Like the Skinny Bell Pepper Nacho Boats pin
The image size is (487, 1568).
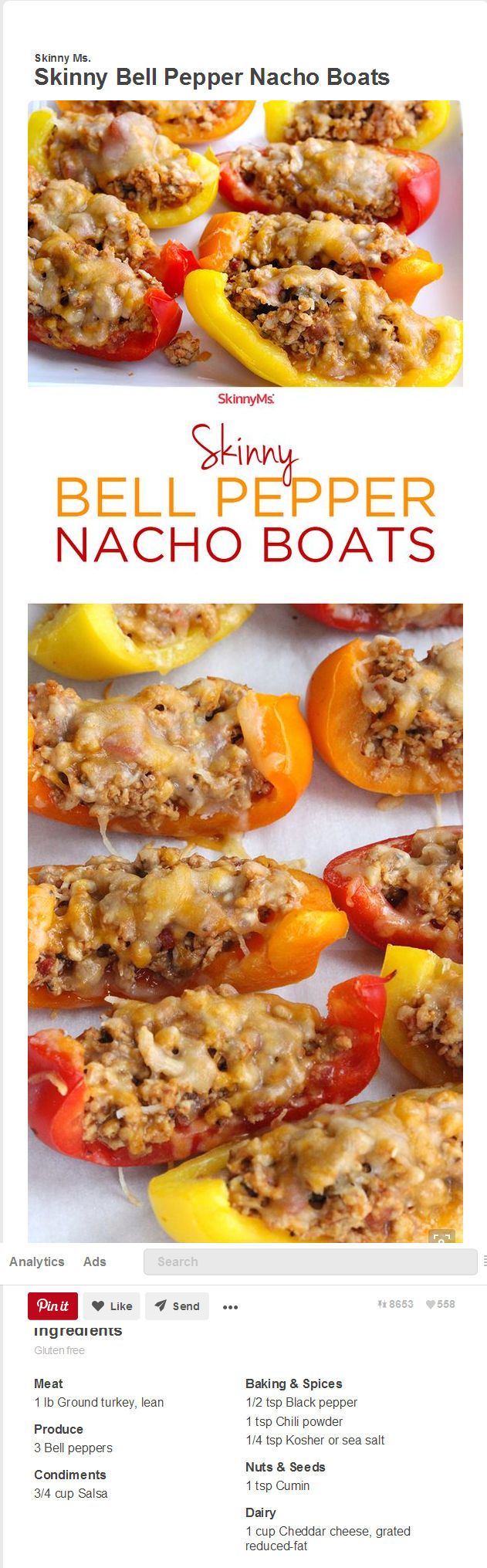tap(112, 1306)
